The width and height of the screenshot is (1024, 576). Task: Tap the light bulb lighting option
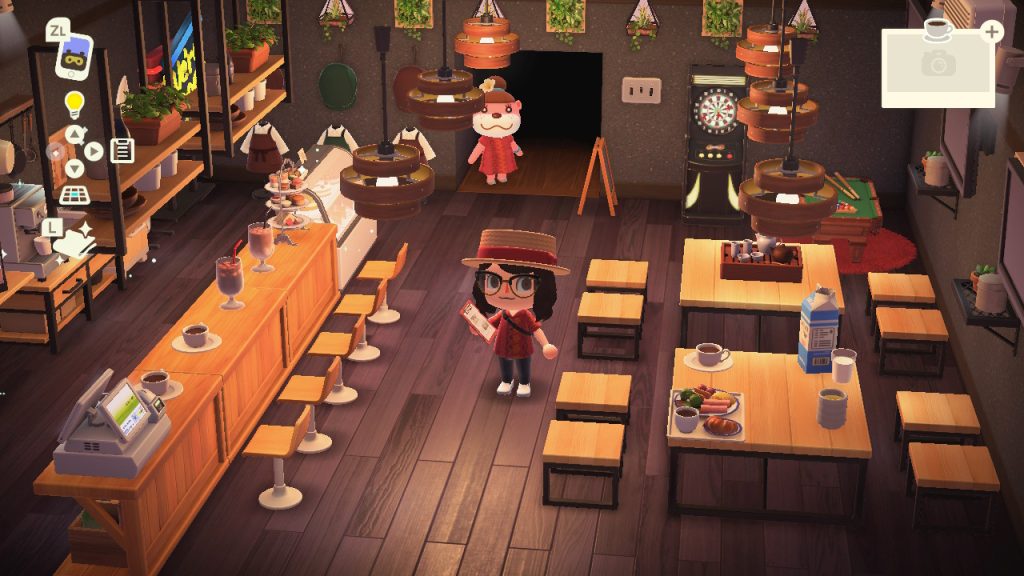[75, 103]
